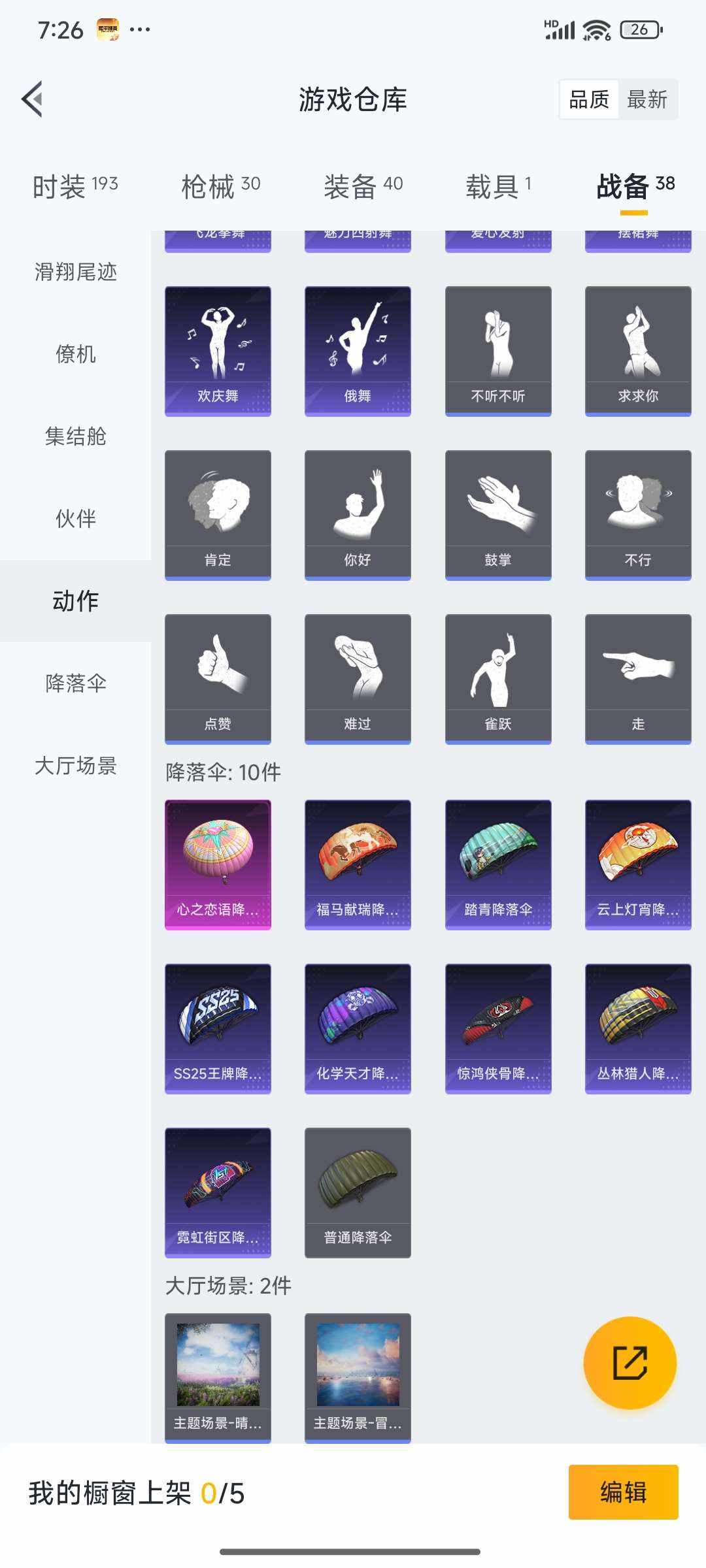Open the 心之恋语 parachute item

pyautogui.click(x=217, y=862)
